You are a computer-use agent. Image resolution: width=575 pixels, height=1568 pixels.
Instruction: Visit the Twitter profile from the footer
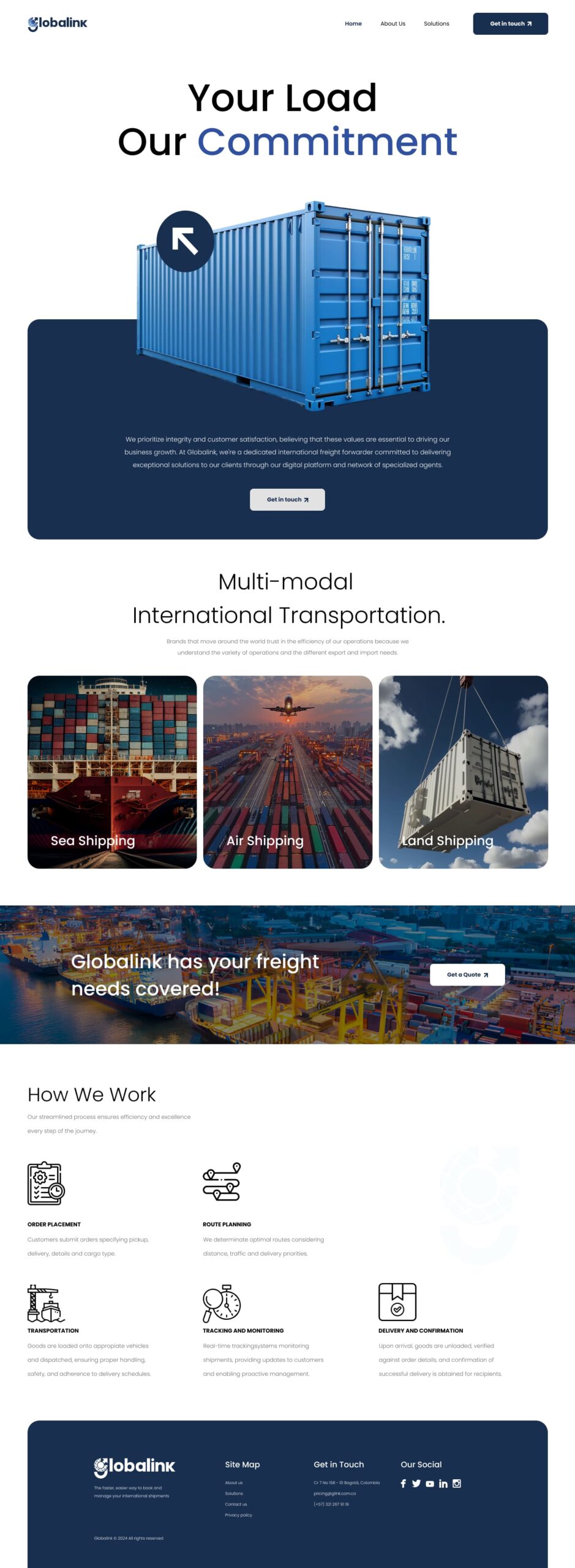coord(416,1483)
